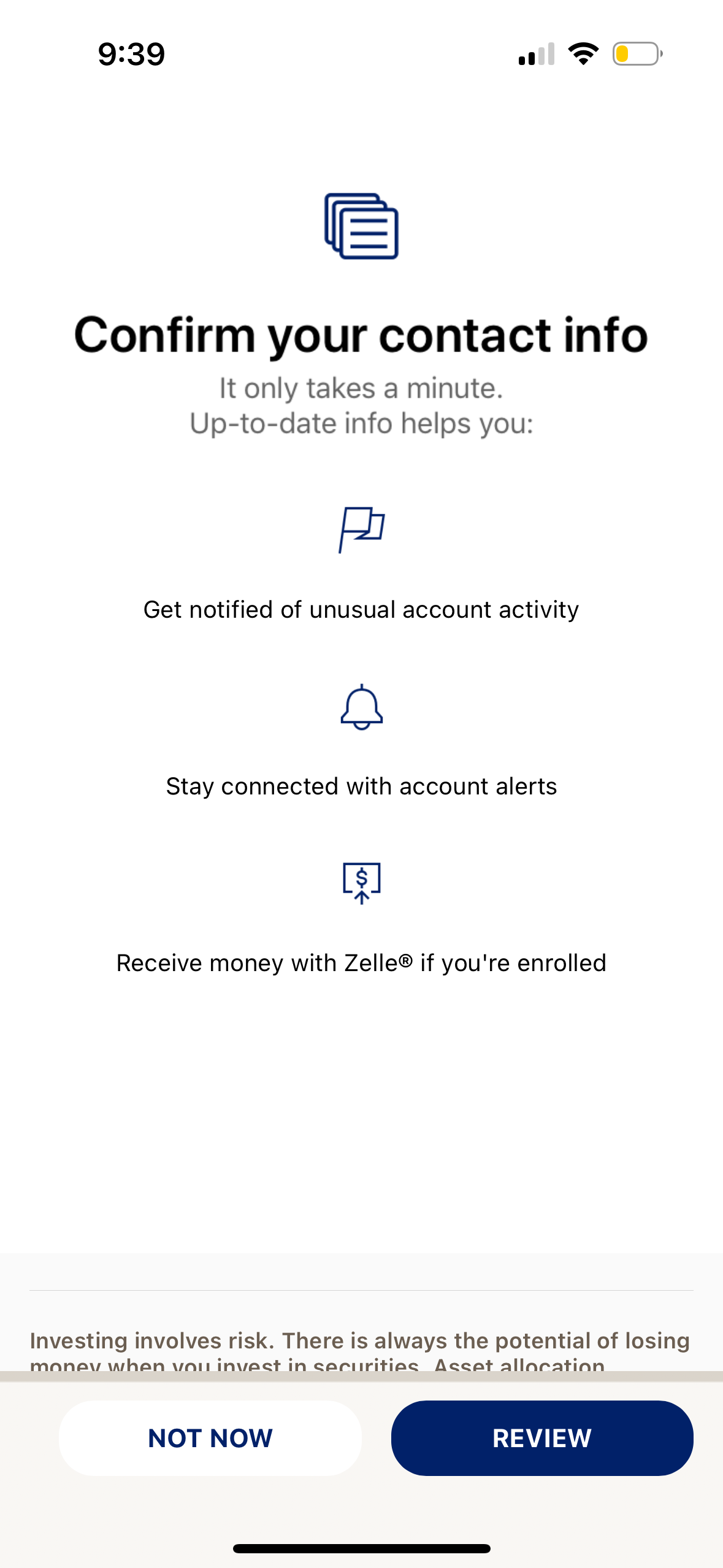Tap the dollar sign inside the Zelle icon
The width and height of the screenshot is (723, 1568).
click(x=361, y=878)
